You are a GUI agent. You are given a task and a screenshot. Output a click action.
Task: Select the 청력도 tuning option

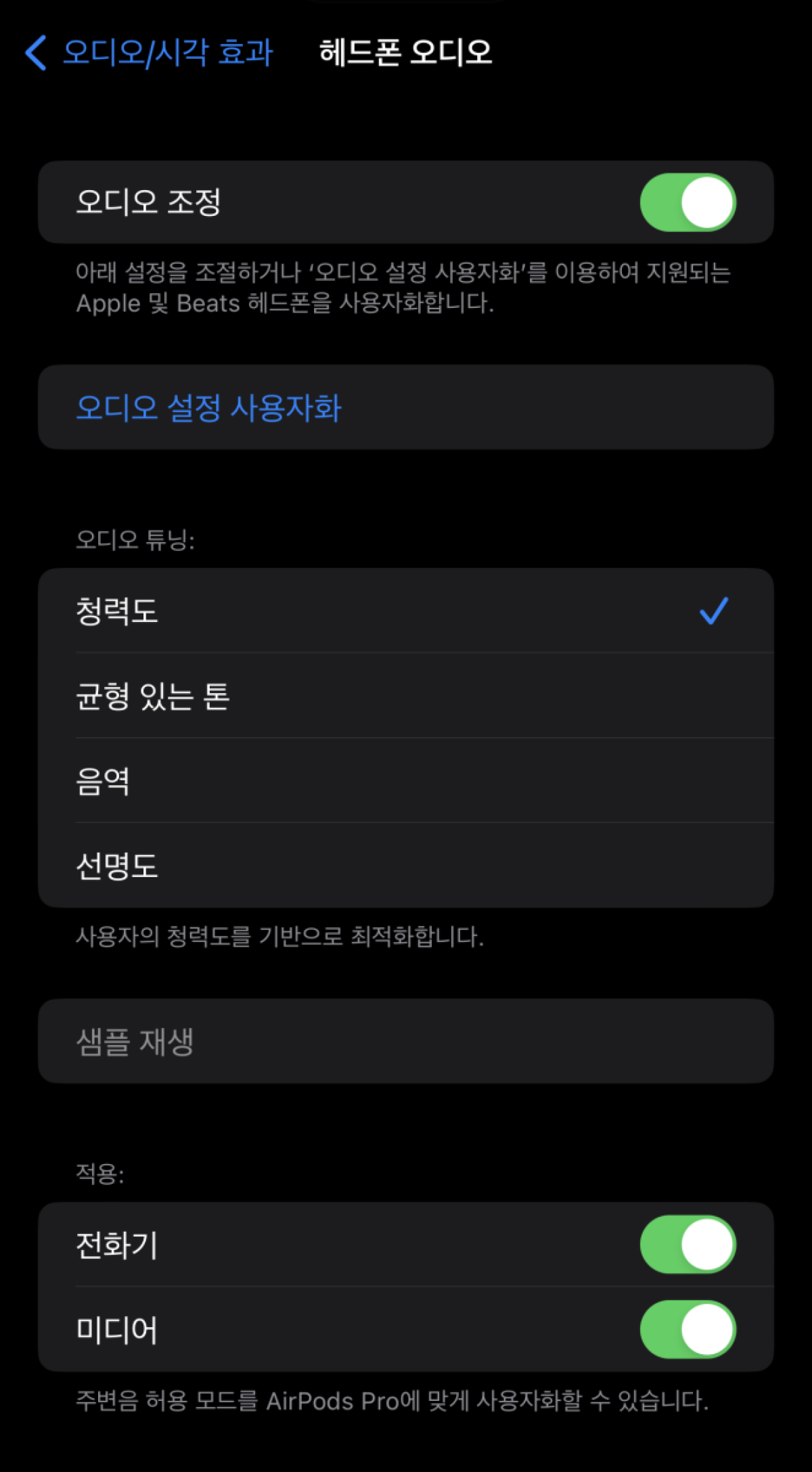(x=405, y=611)
